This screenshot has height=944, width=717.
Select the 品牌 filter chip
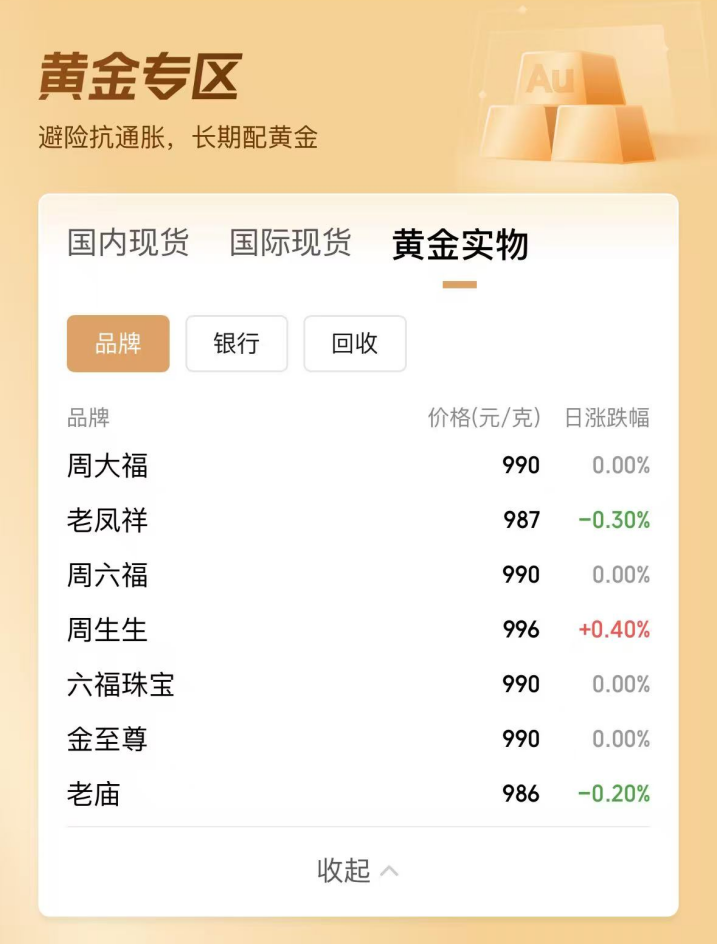[118, 344]
